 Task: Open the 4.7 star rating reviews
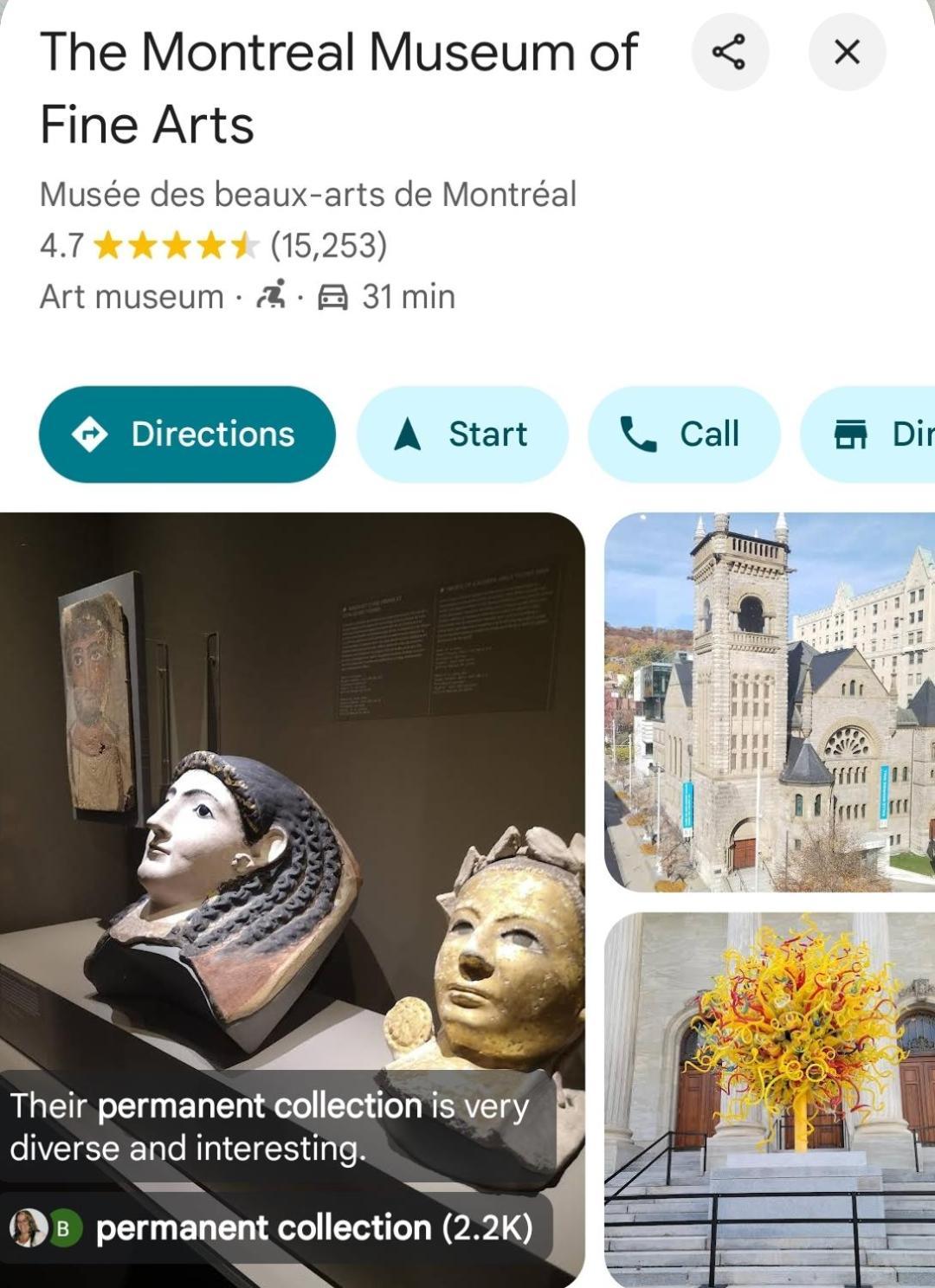click(212, 246)
